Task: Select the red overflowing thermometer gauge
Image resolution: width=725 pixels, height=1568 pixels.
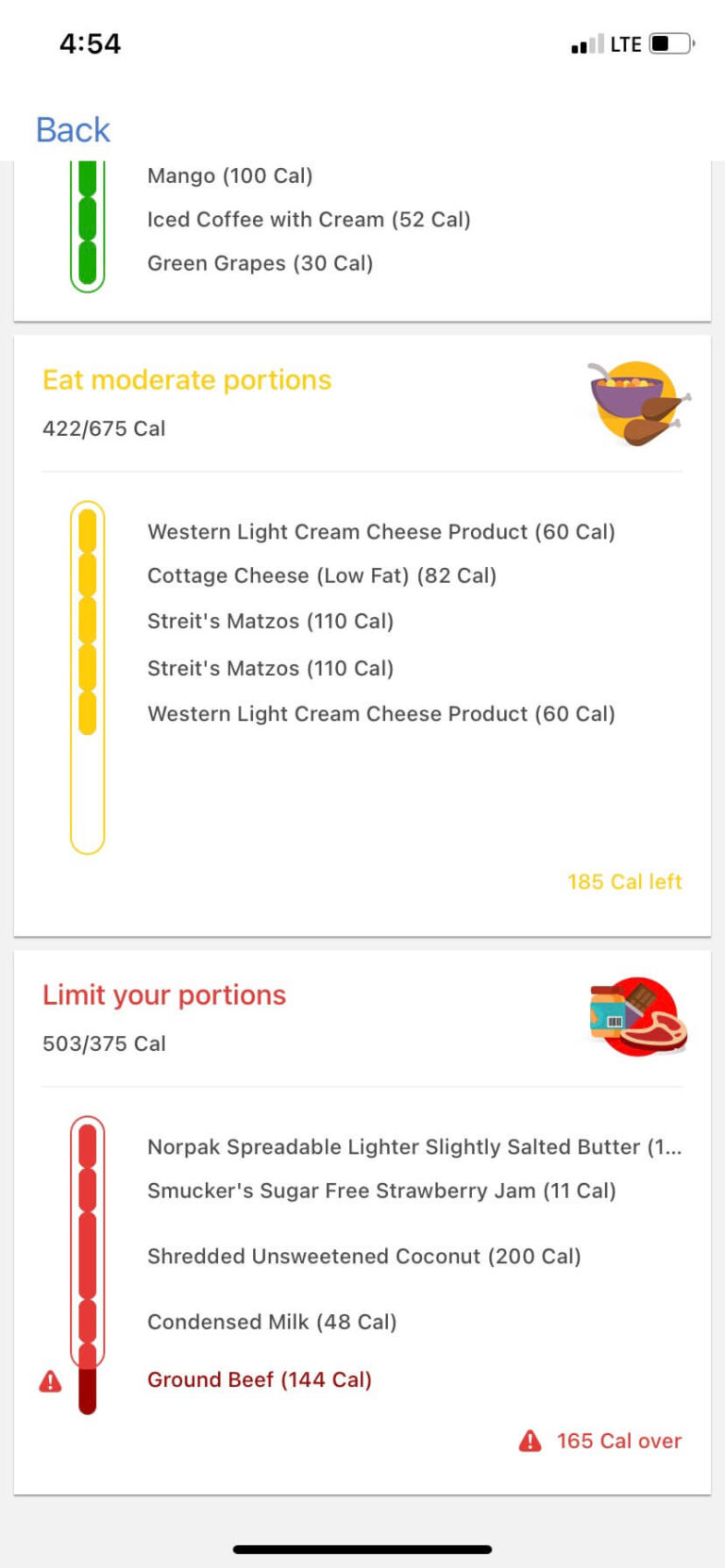Action: click(x=87, y=1264)
